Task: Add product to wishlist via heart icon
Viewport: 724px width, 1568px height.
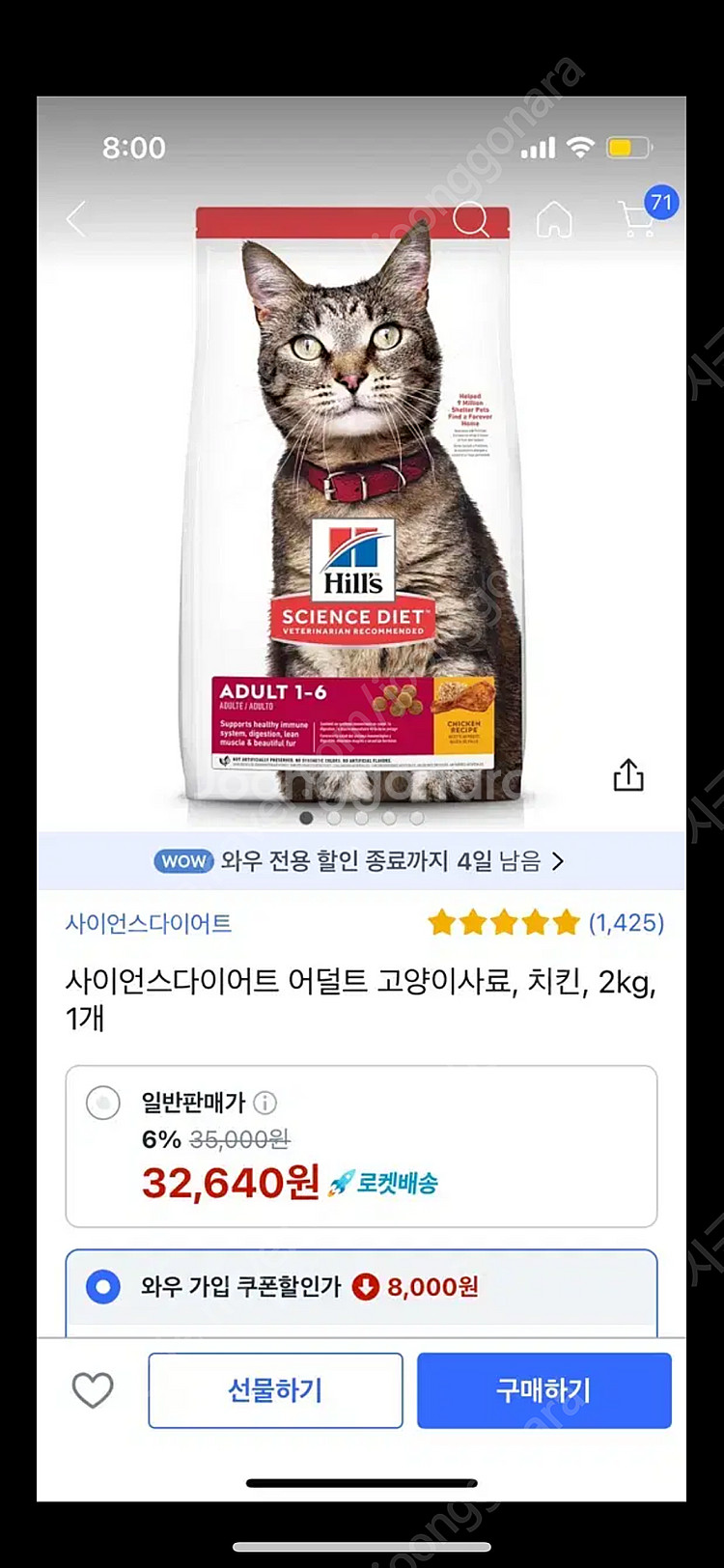Action: tap(92, 1390)
